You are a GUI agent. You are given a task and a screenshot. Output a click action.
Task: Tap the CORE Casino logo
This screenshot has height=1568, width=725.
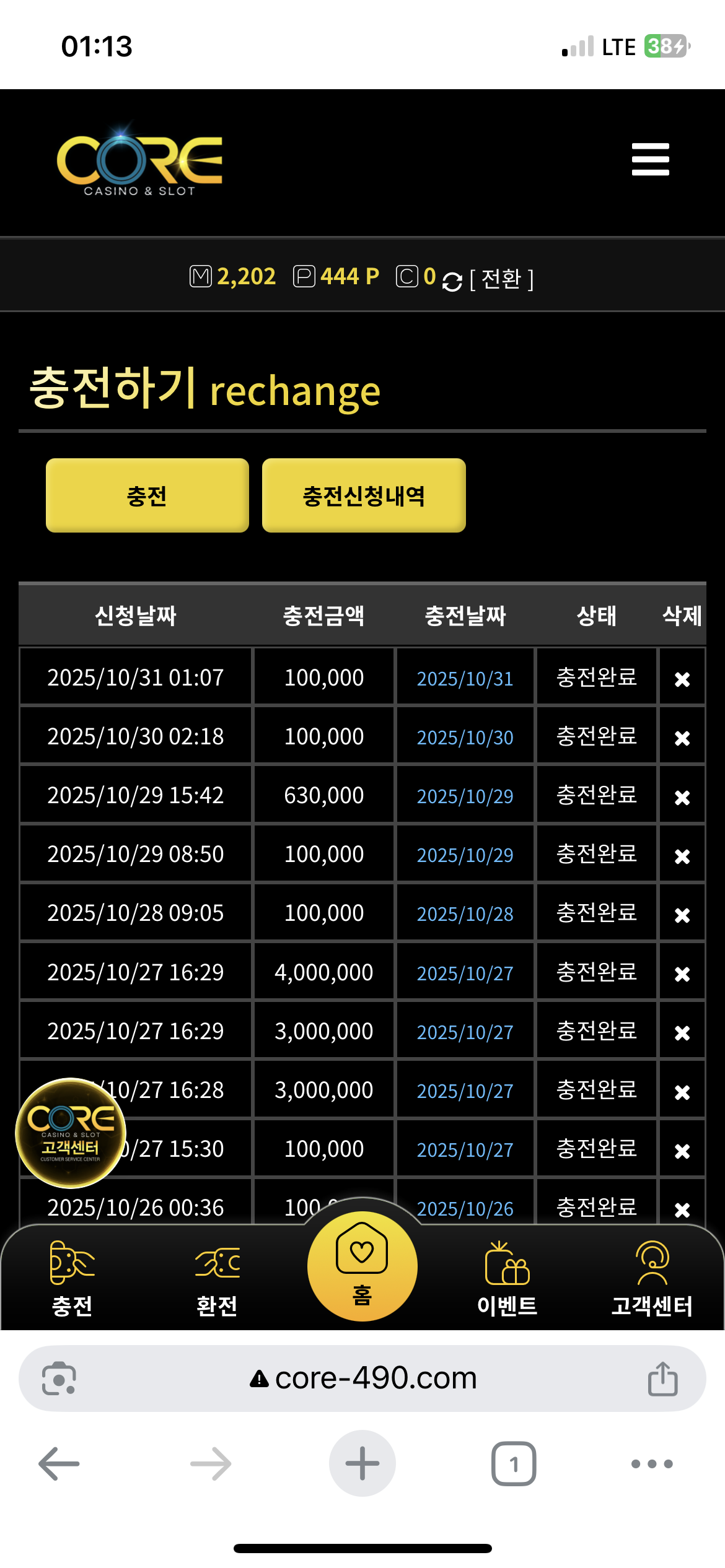click(139, 161)
